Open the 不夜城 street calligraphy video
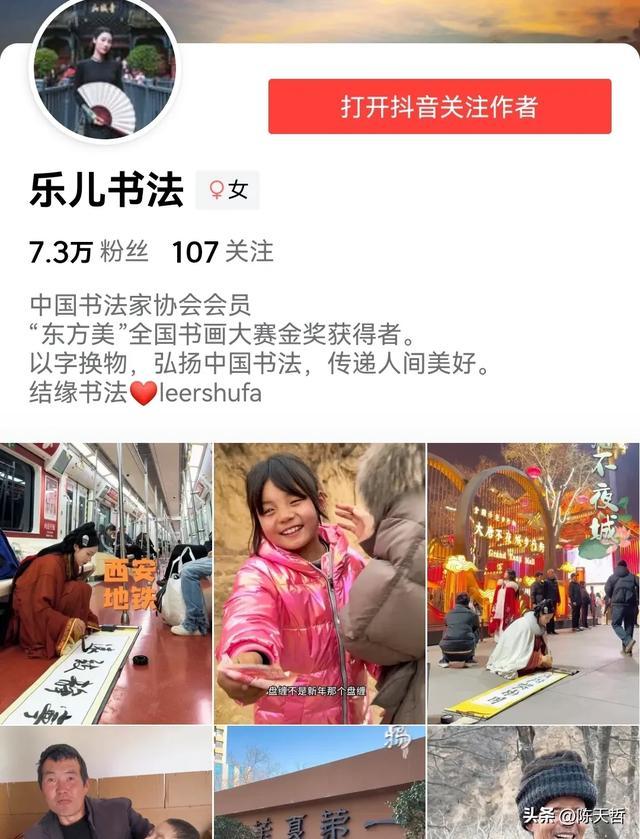Viewport: 640px width, 839px height. click(x=533, y=583)
